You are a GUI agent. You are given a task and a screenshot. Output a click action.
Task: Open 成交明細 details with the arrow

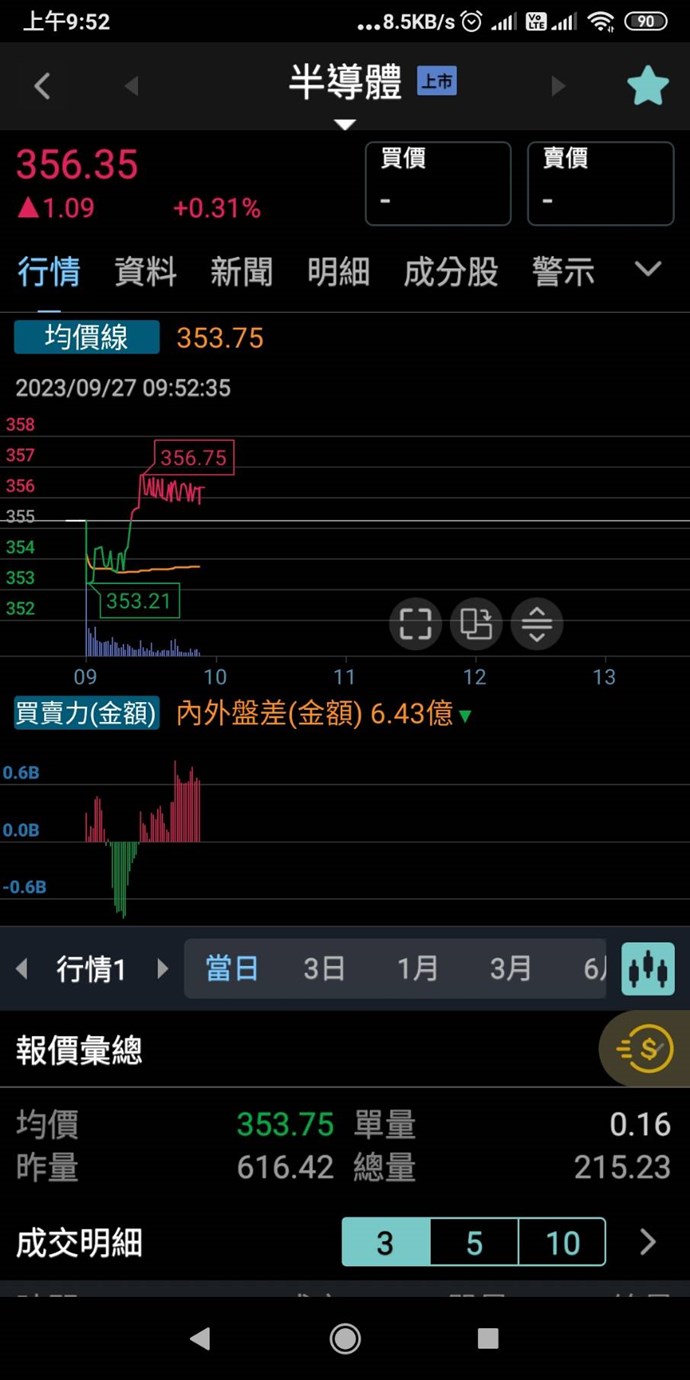648,1243
